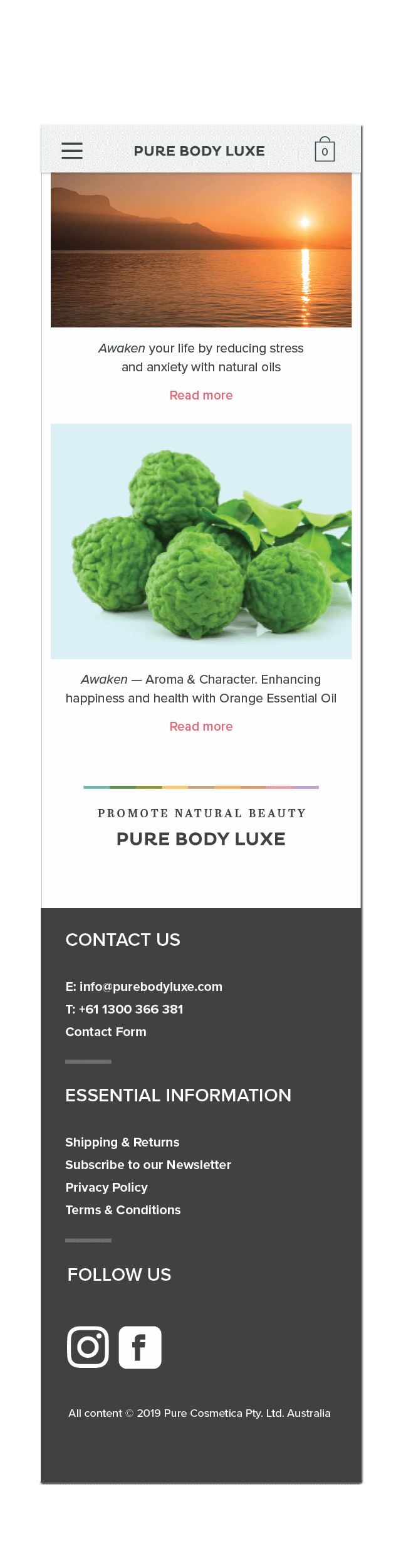Open the Contact Form link

(x=106, y=1032)
